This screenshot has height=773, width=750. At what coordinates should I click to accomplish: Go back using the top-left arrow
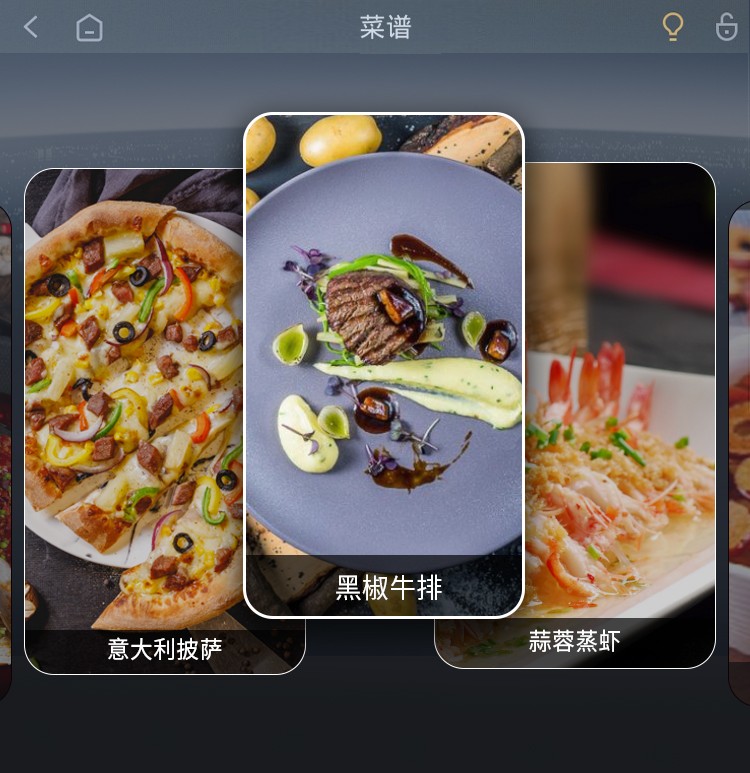[x=31, y=27]
